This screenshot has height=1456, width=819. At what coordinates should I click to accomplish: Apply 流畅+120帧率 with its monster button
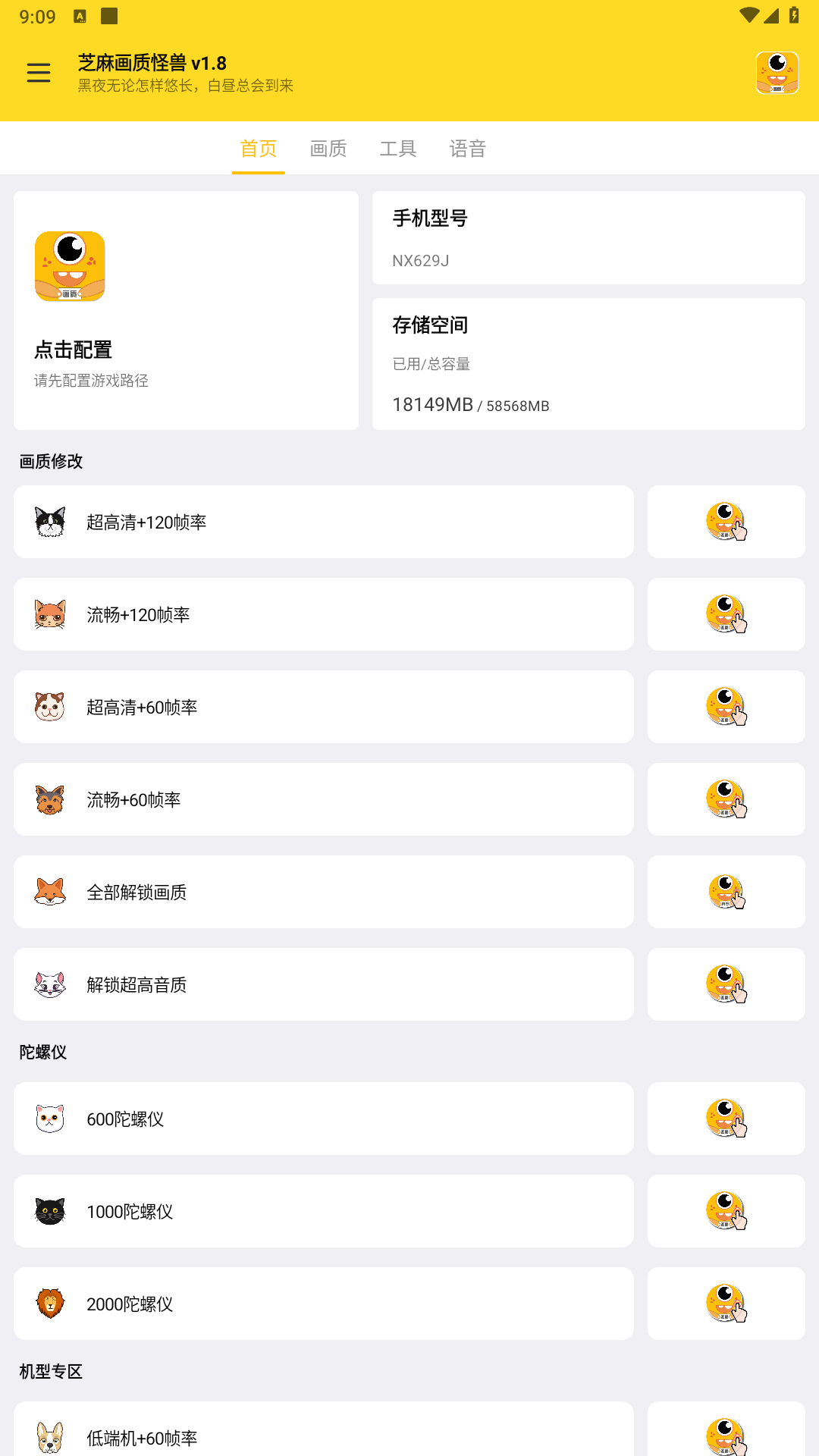coord(726,614)
